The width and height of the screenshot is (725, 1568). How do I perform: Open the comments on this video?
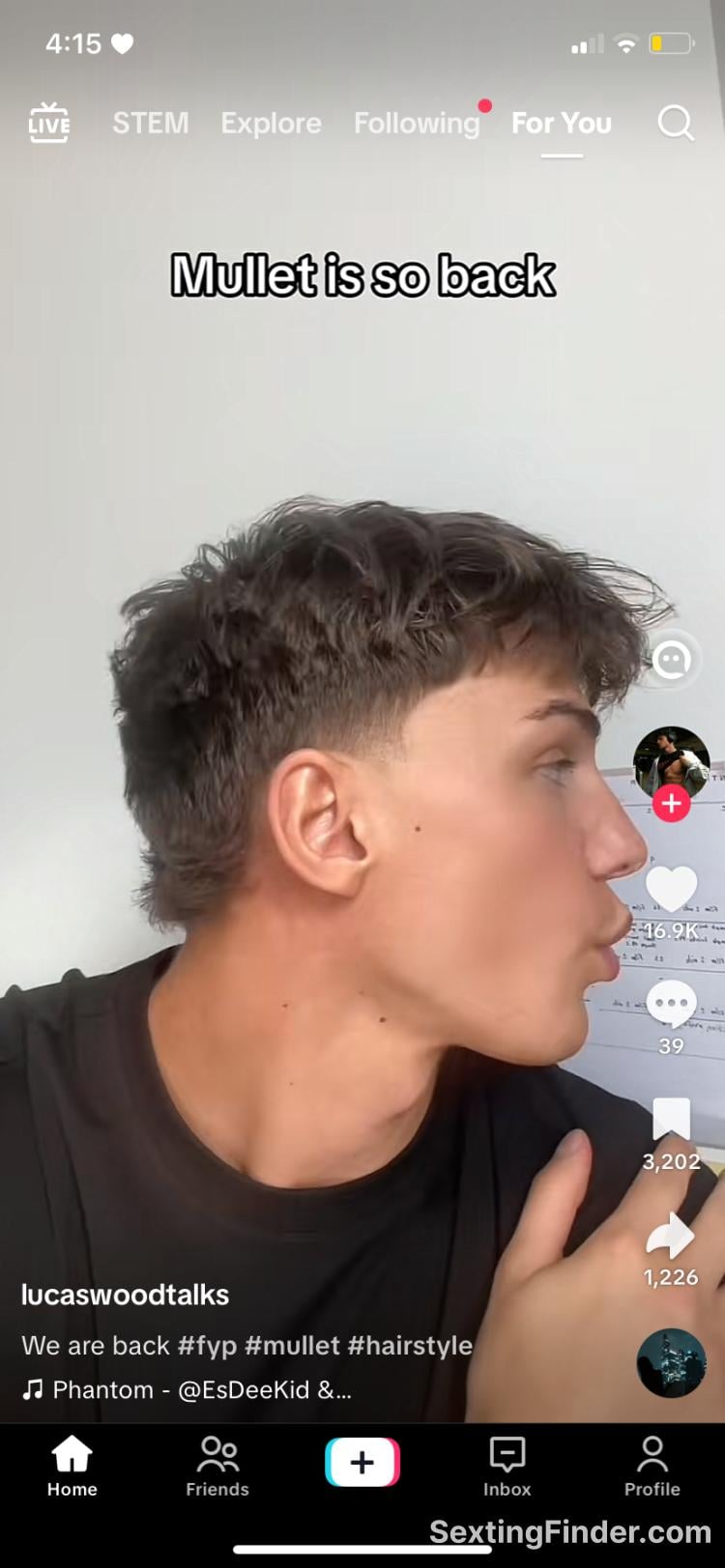tap(671, 1005)
